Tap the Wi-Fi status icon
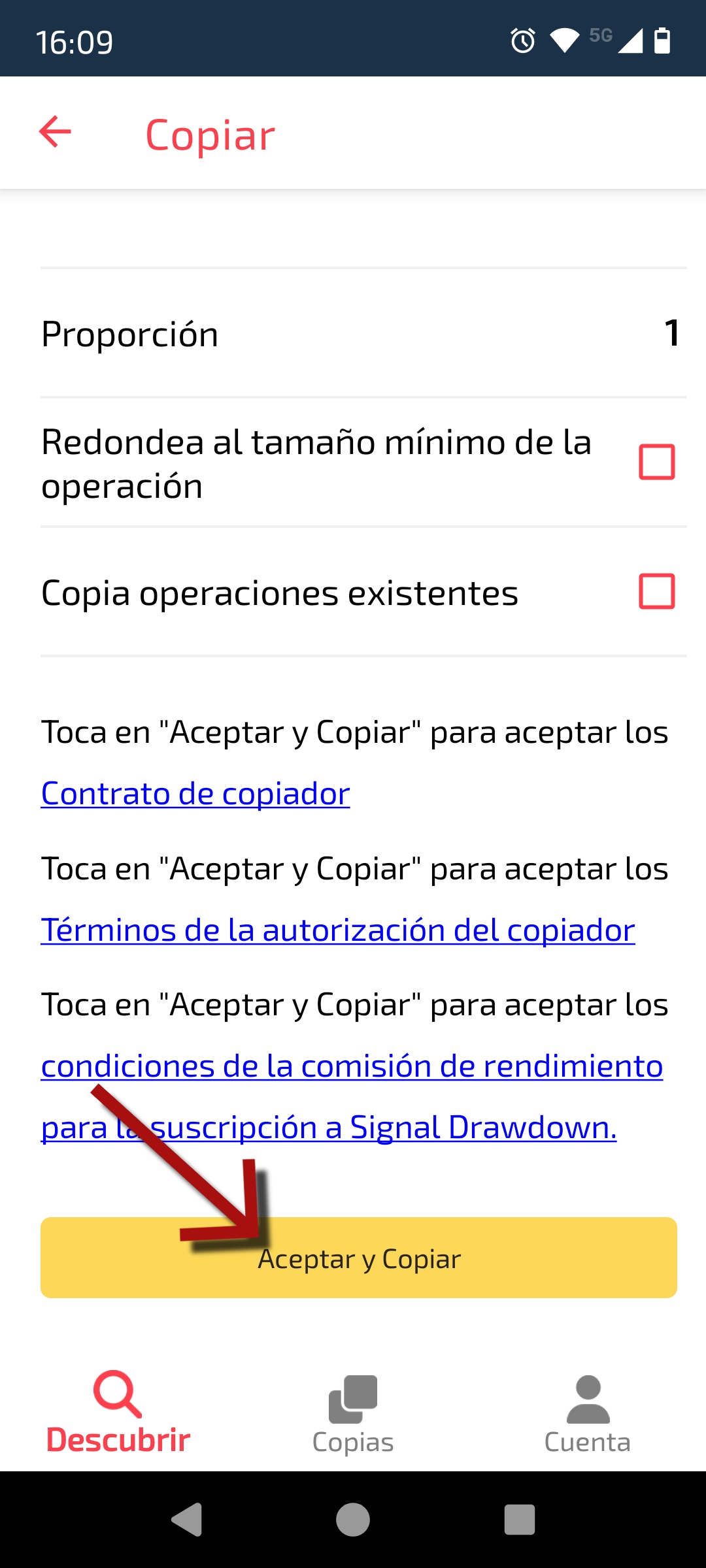706x1568 pixels. pos(563,39)
